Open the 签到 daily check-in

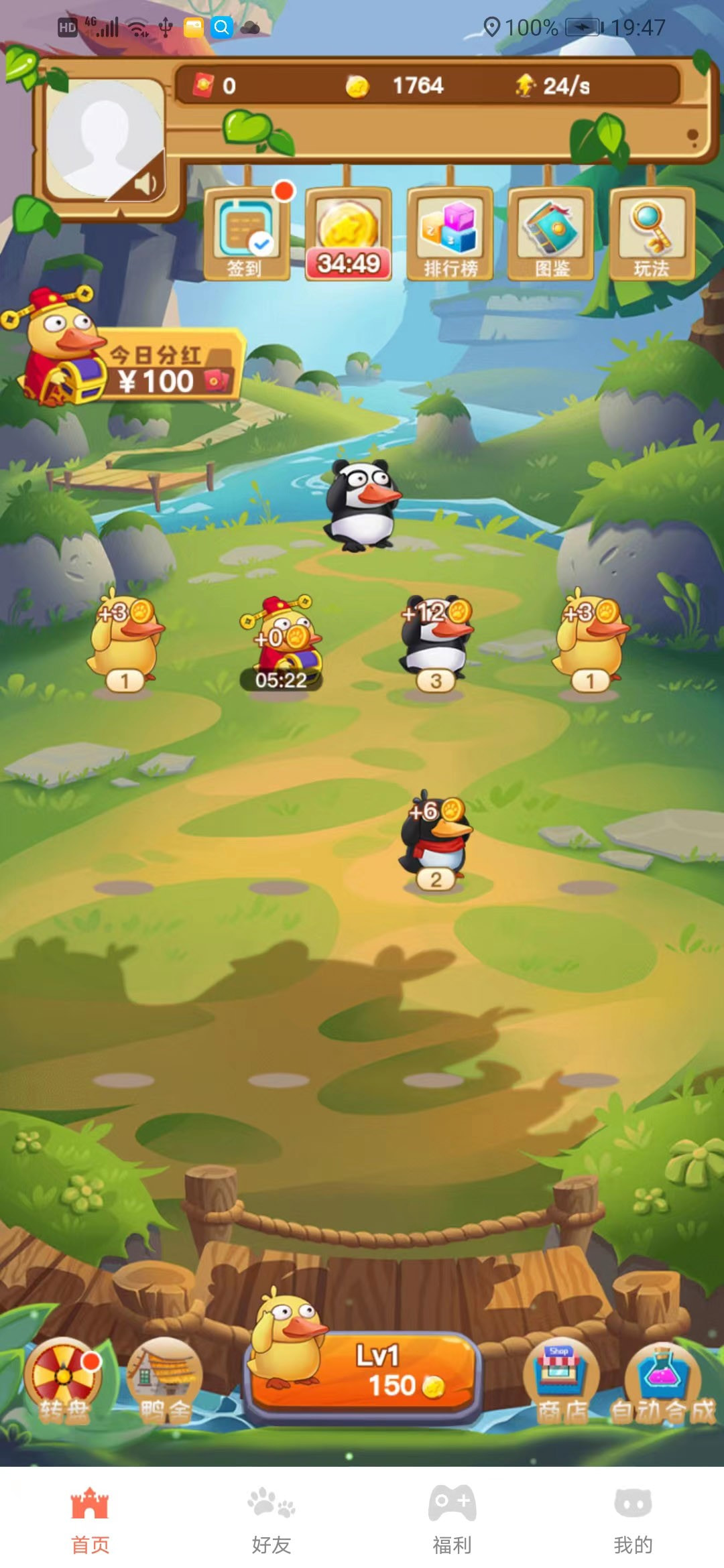coord(246,235)
